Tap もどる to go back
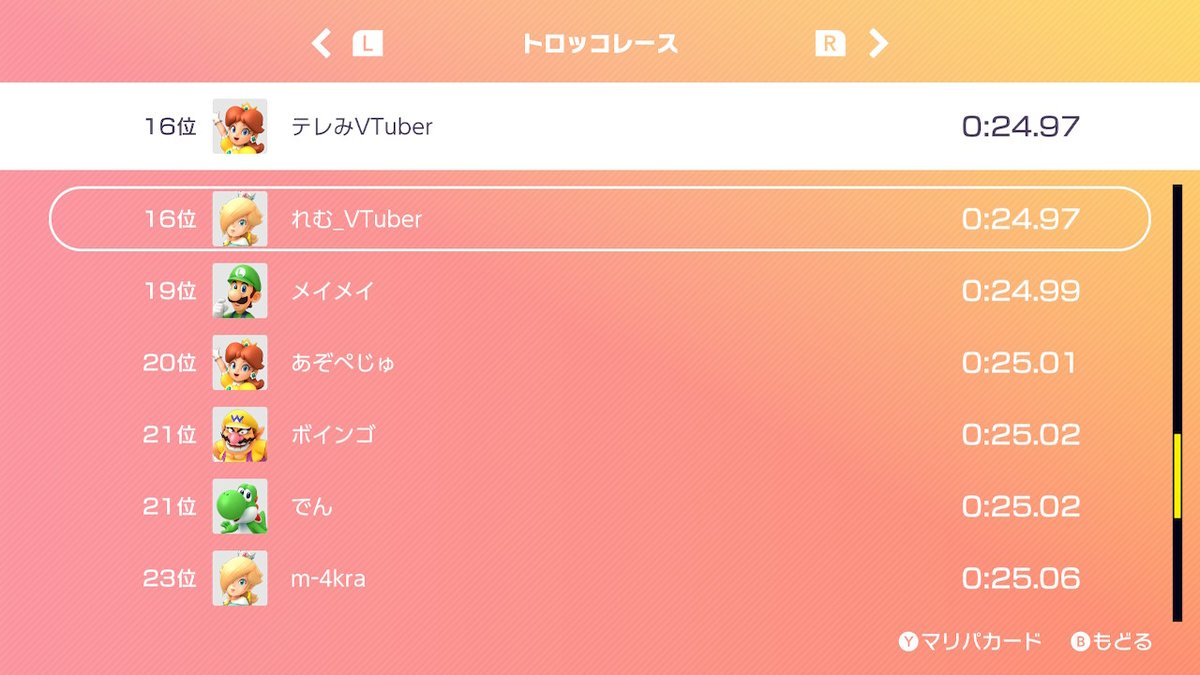Viewport: 1200px width, 675px height. click(x=1111, y=642)
